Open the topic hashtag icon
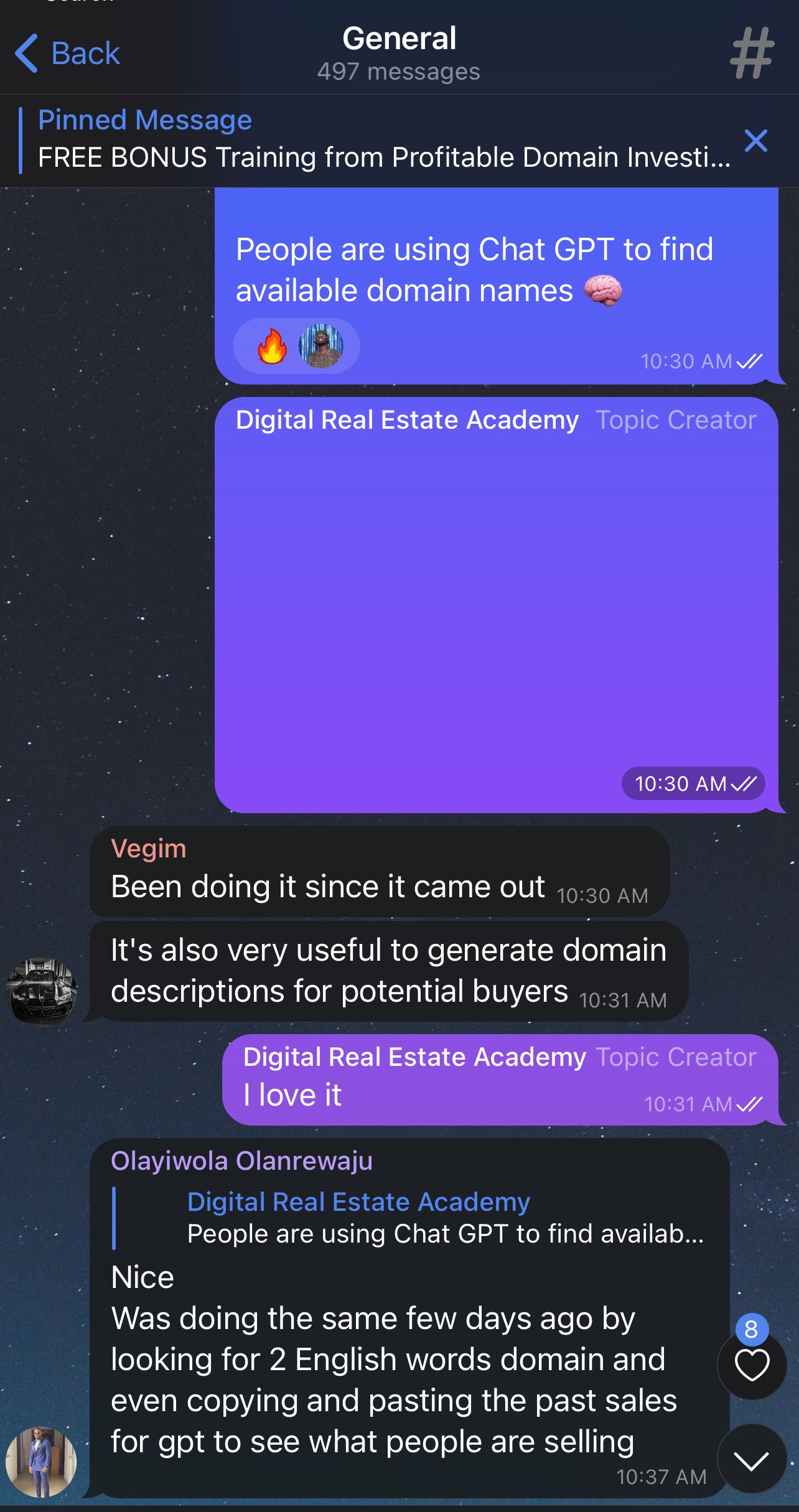Viewport: 799px width, 1512px height. (x=752, y=54)
